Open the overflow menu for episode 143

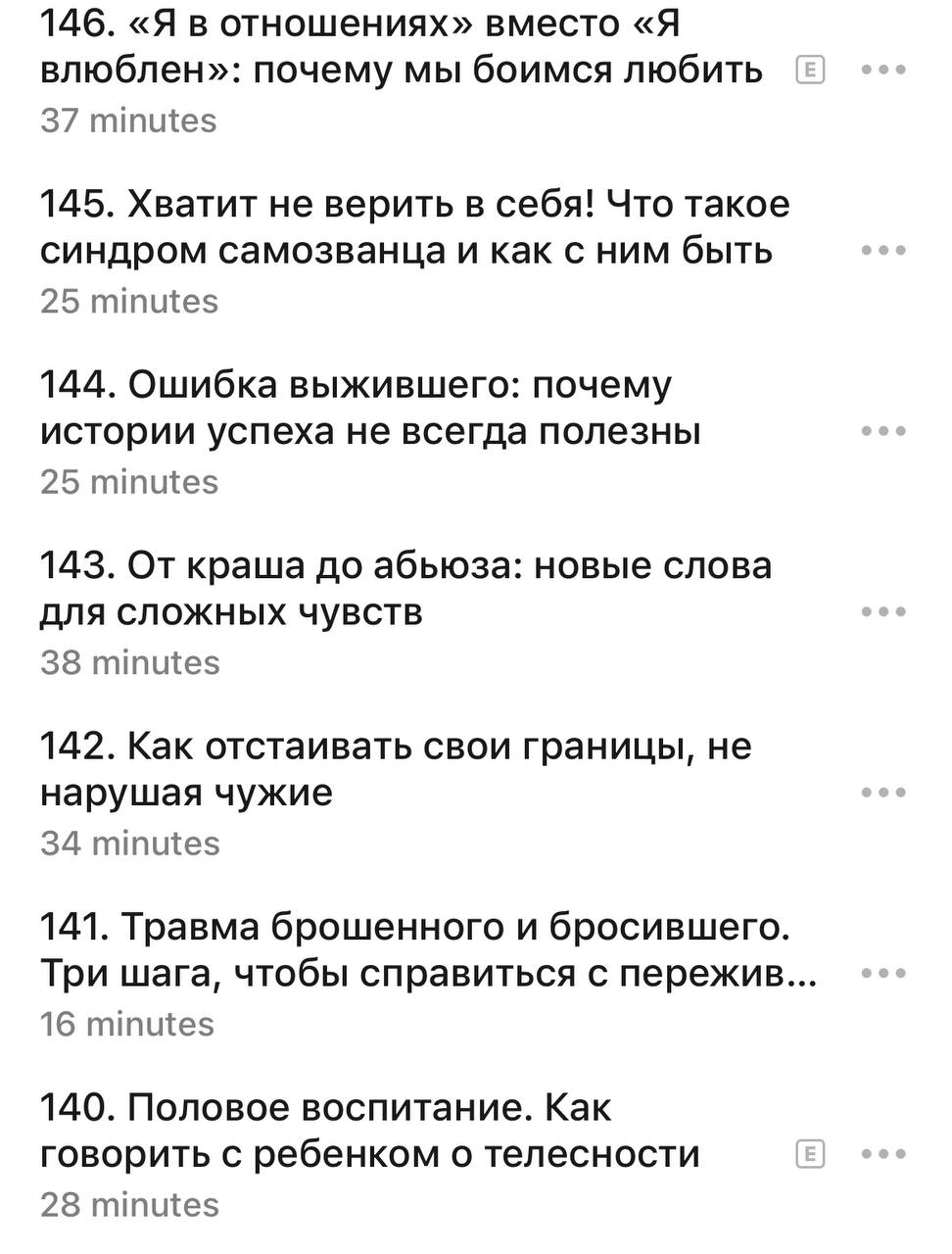[x=882, y=612]
